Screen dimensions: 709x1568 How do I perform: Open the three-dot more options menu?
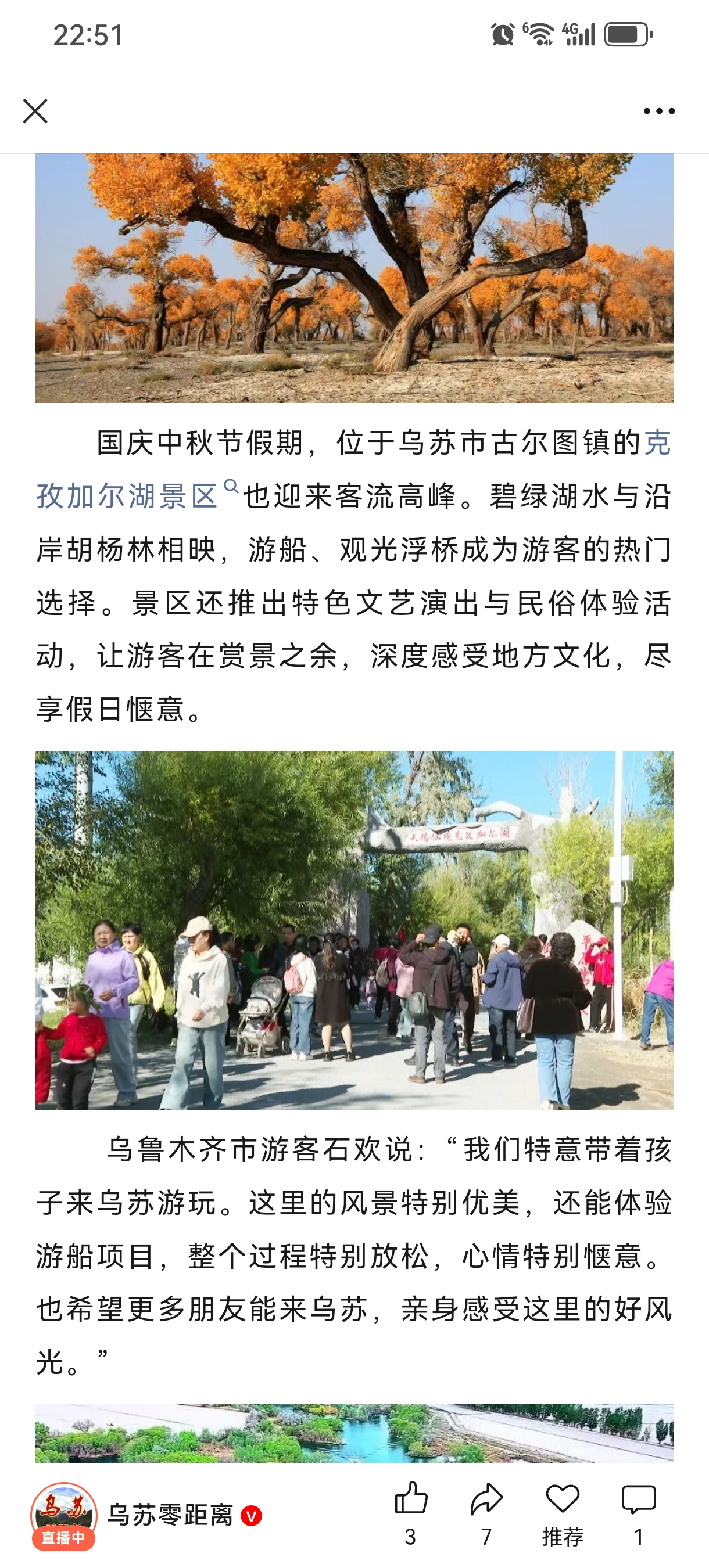tap(659, 111)
